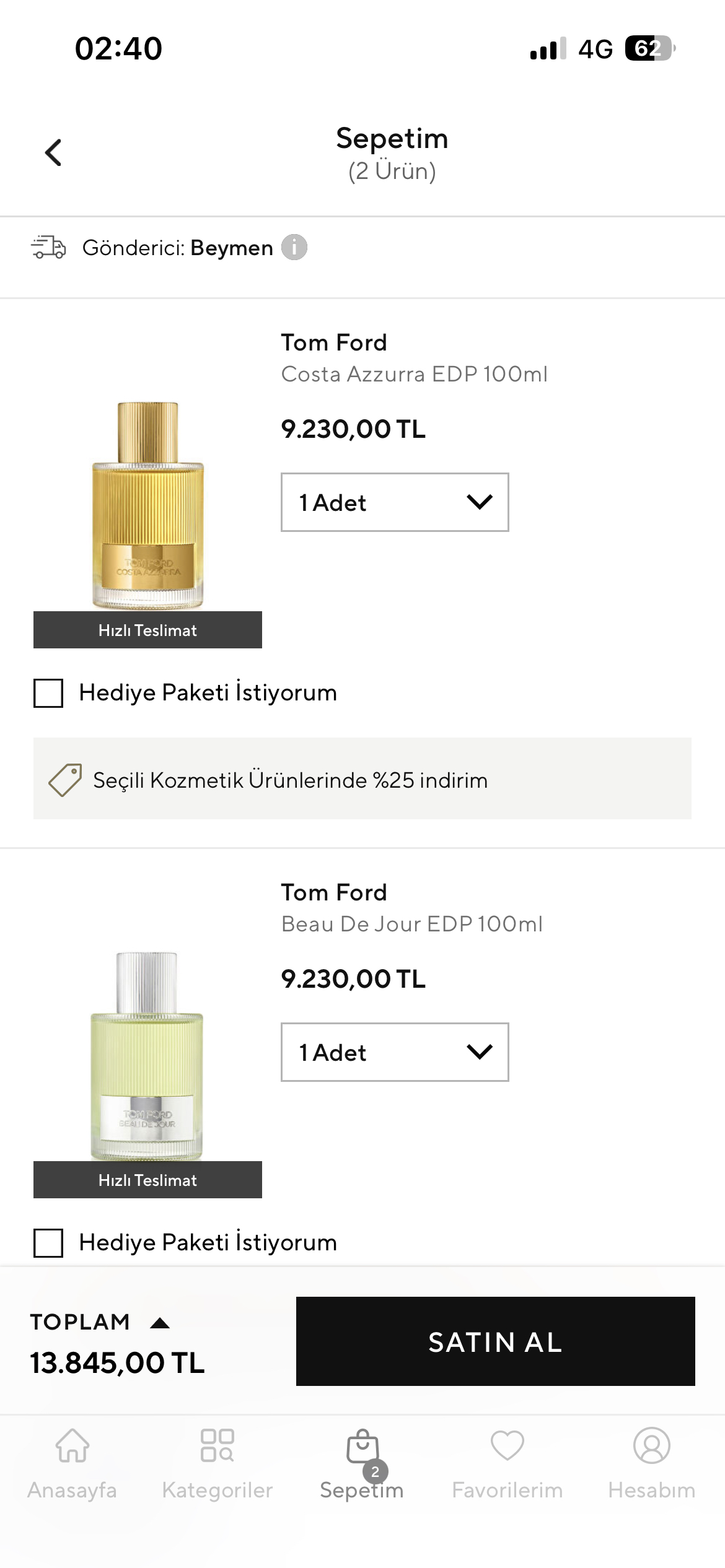The height and width of the screenshot is (1568, 725).
Task: Tap SATIN AL to purchase
Action: coord(495,1341)
